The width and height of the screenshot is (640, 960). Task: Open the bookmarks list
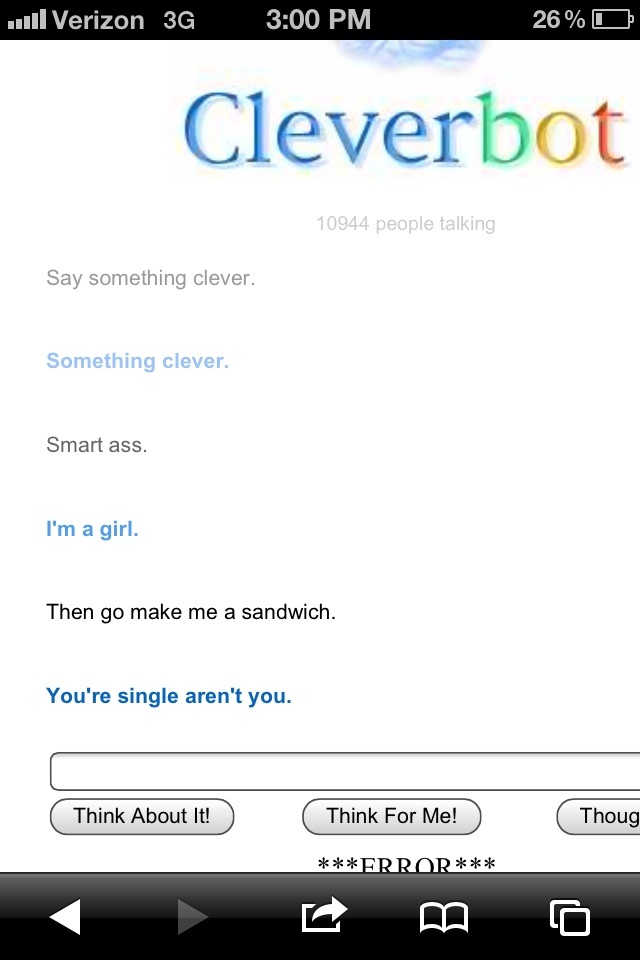pos(444,916)
